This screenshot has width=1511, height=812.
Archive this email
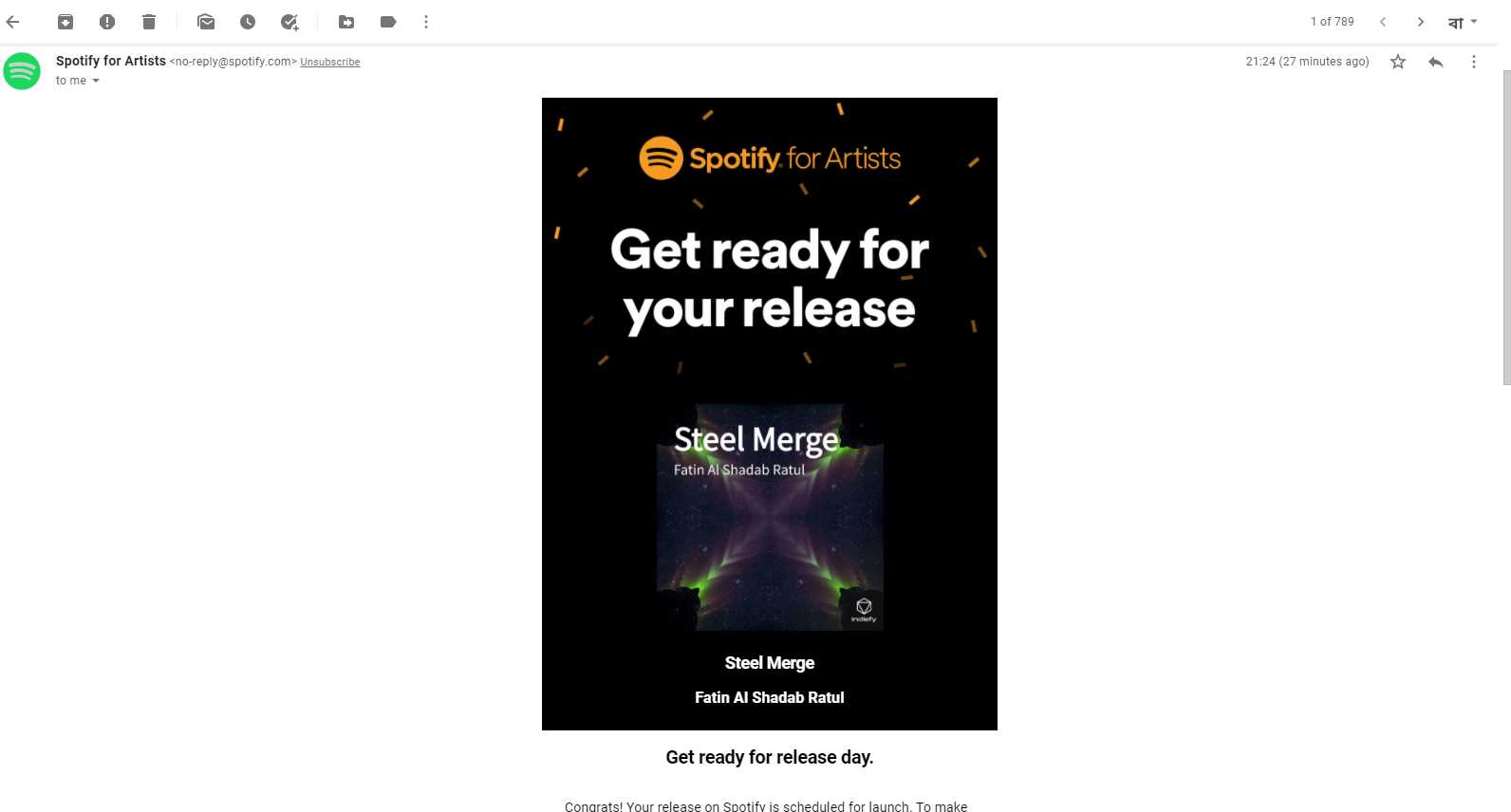click(x=65, y=22)
